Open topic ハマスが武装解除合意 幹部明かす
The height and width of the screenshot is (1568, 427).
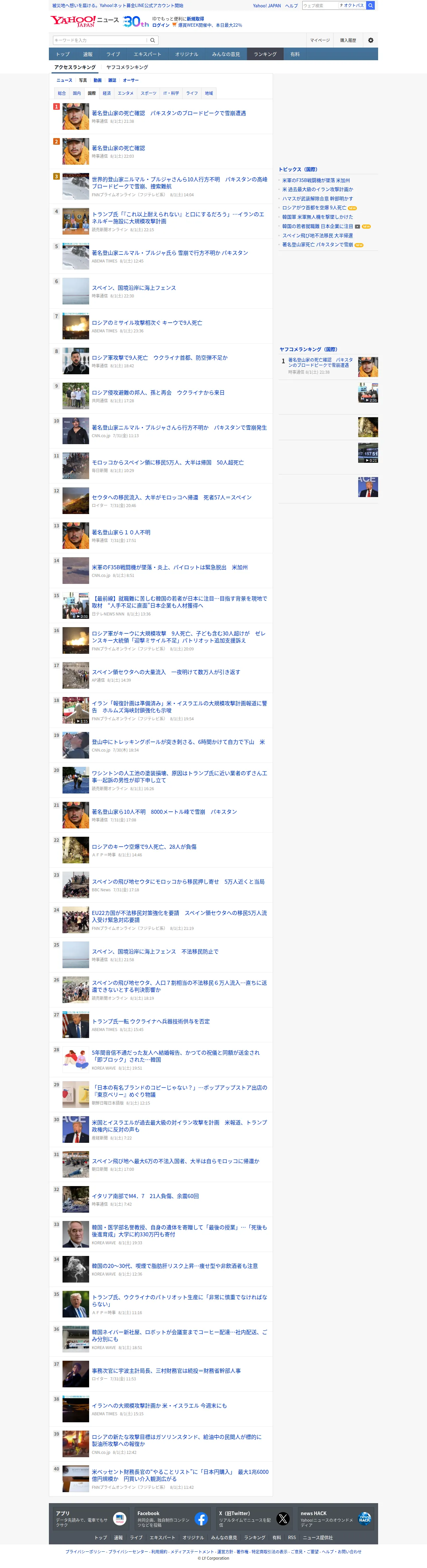pos(317,198)
